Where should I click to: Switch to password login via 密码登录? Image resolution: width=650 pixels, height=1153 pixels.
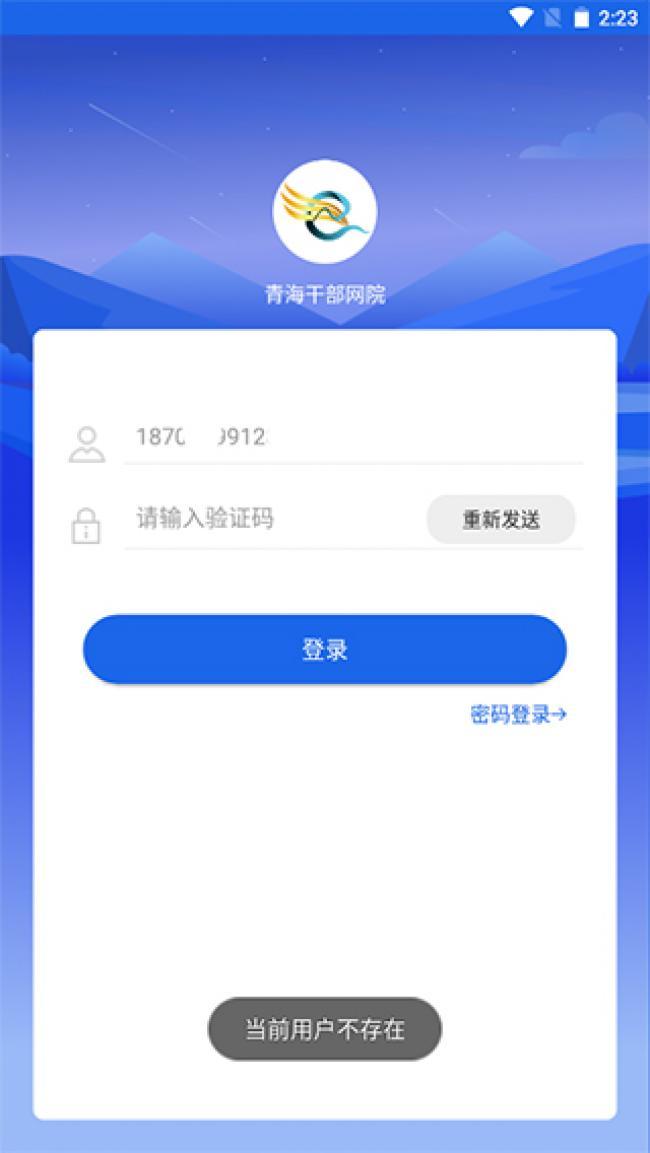coord(517,715)
